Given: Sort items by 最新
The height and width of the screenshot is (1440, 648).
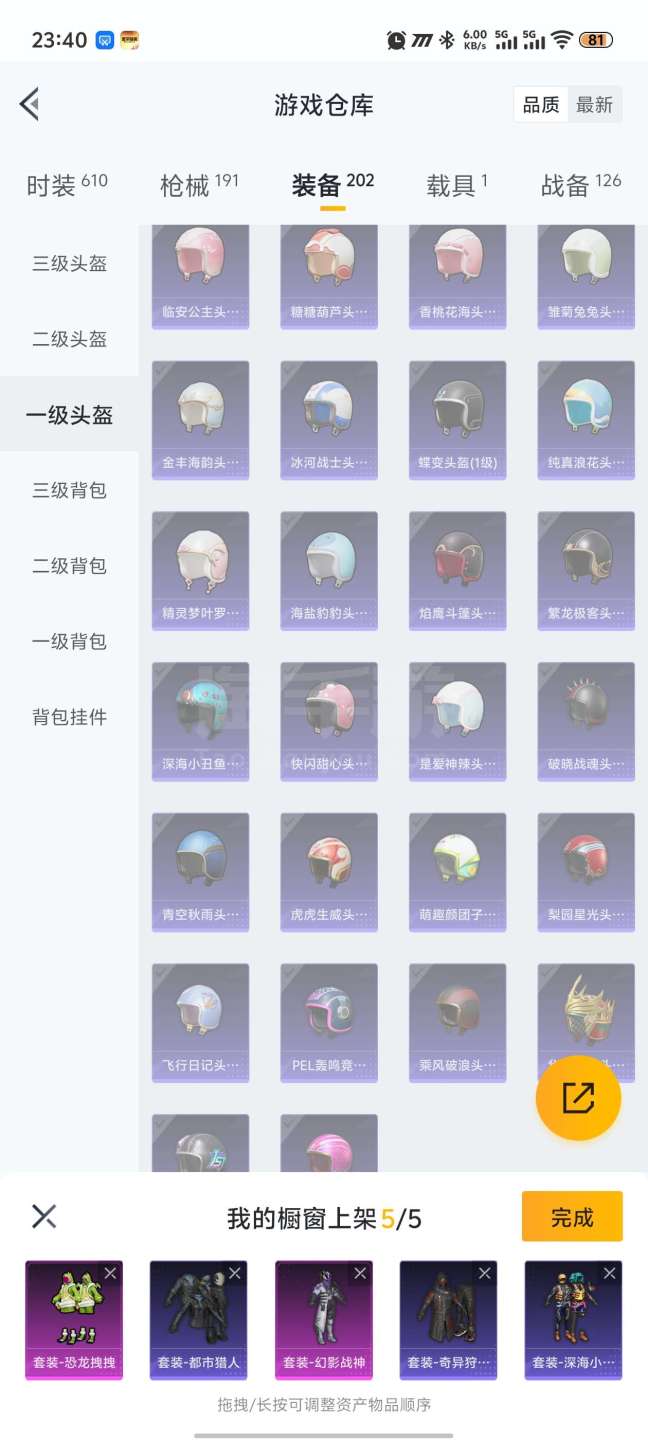Looking at the screenshot, I should [594, 105].
